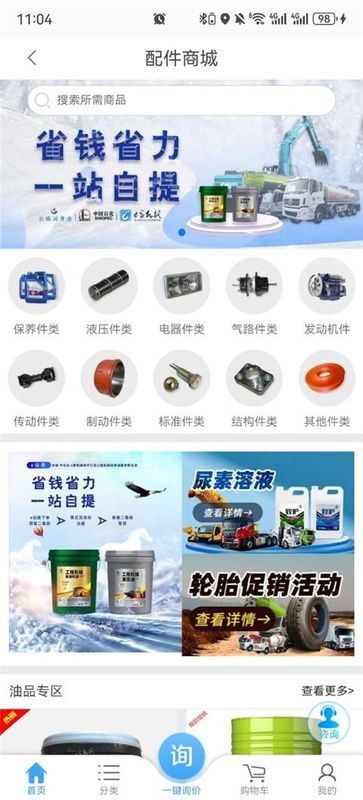
Task: Browse the 结构件类 category
Action: pos(254,389)
